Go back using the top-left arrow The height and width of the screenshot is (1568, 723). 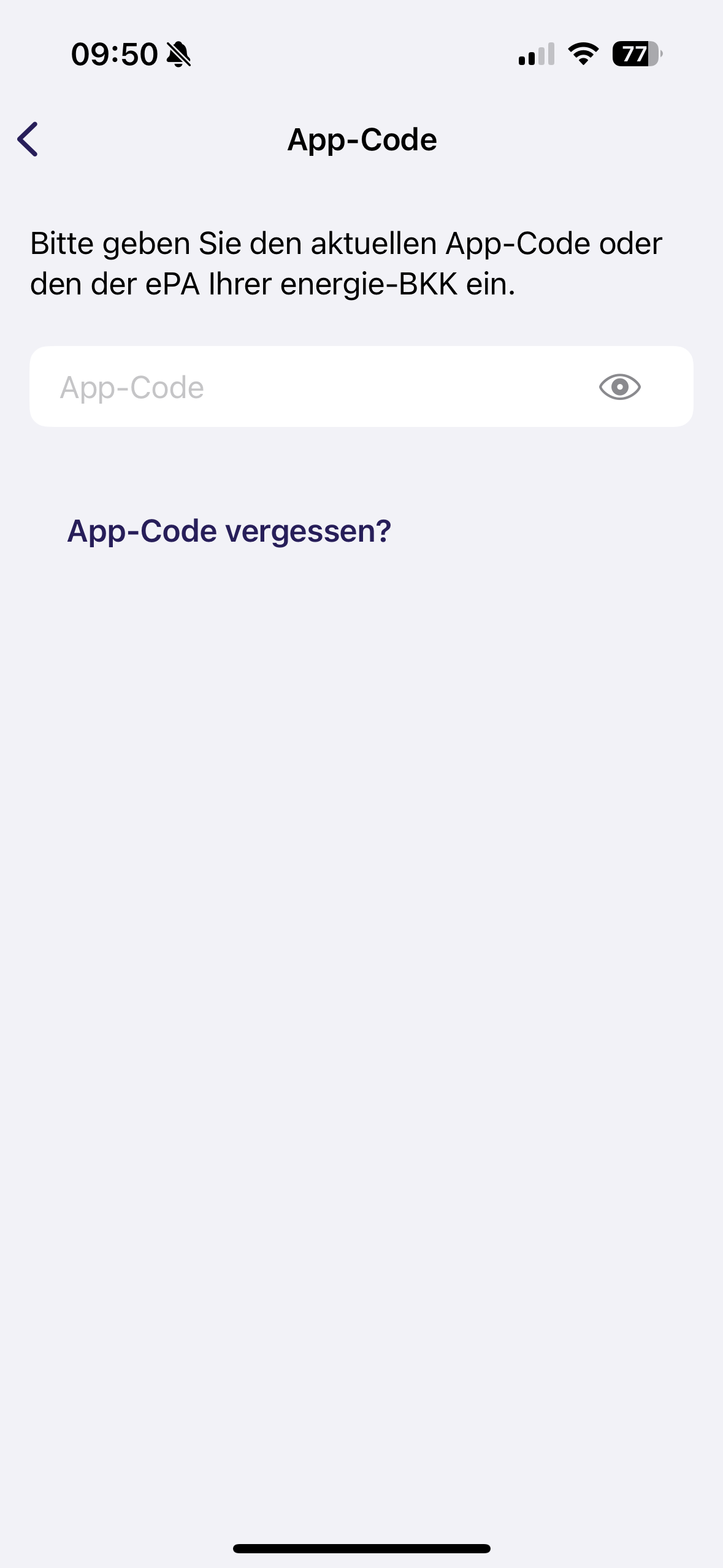28,139
